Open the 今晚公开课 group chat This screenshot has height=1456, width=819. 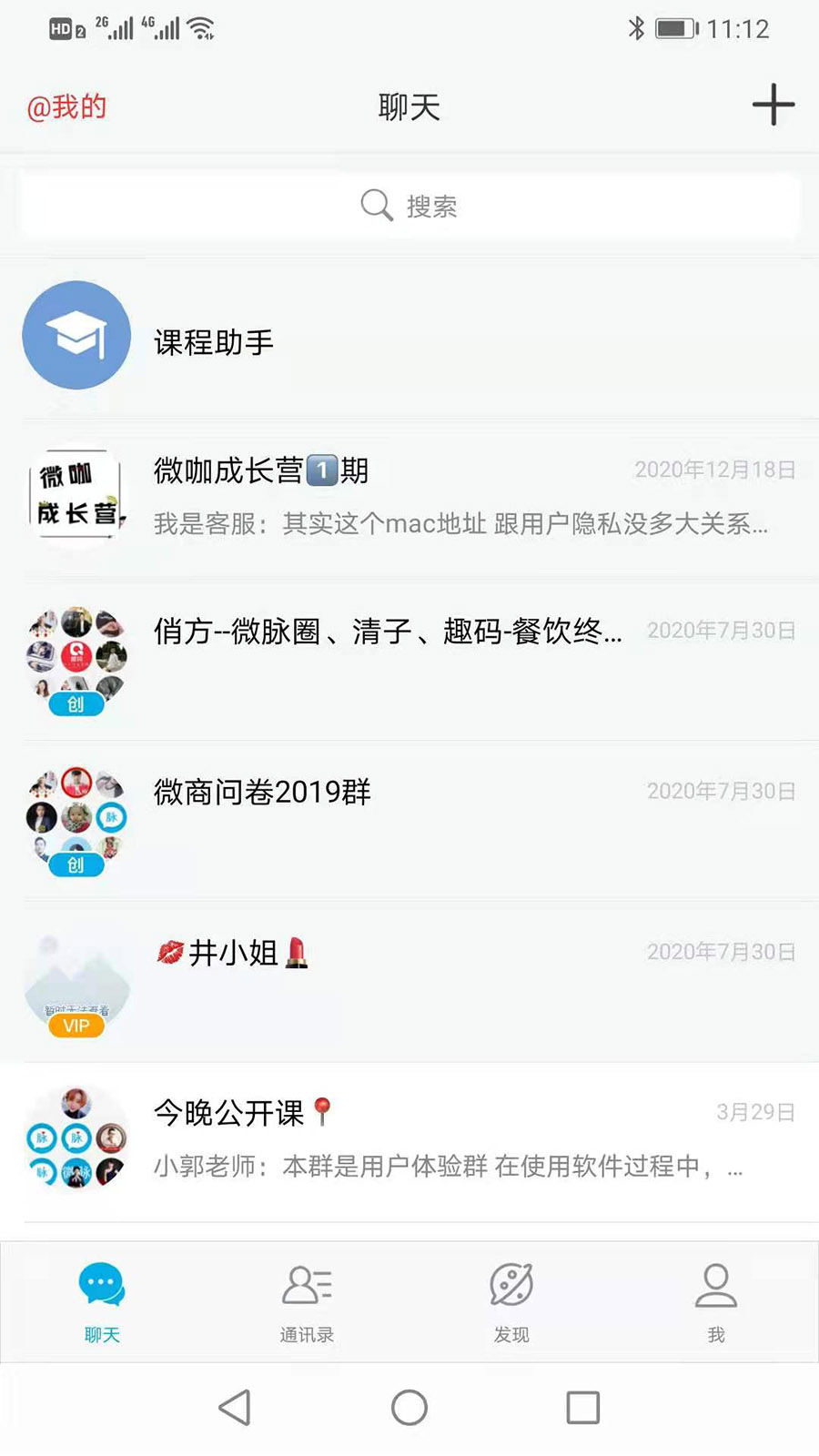pos(409,1137)
